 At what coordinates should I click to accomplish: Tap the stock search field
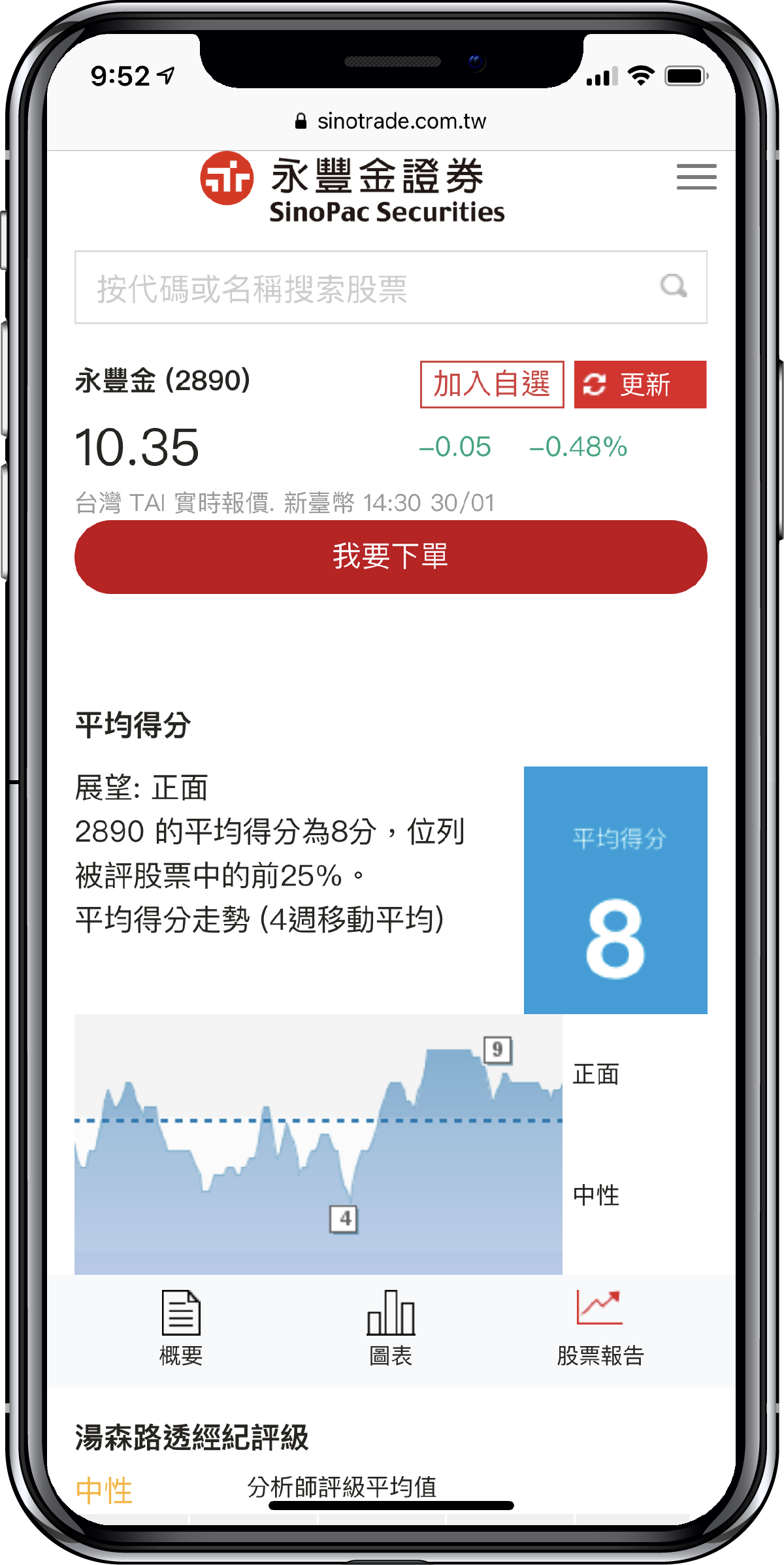pos(366,288)
